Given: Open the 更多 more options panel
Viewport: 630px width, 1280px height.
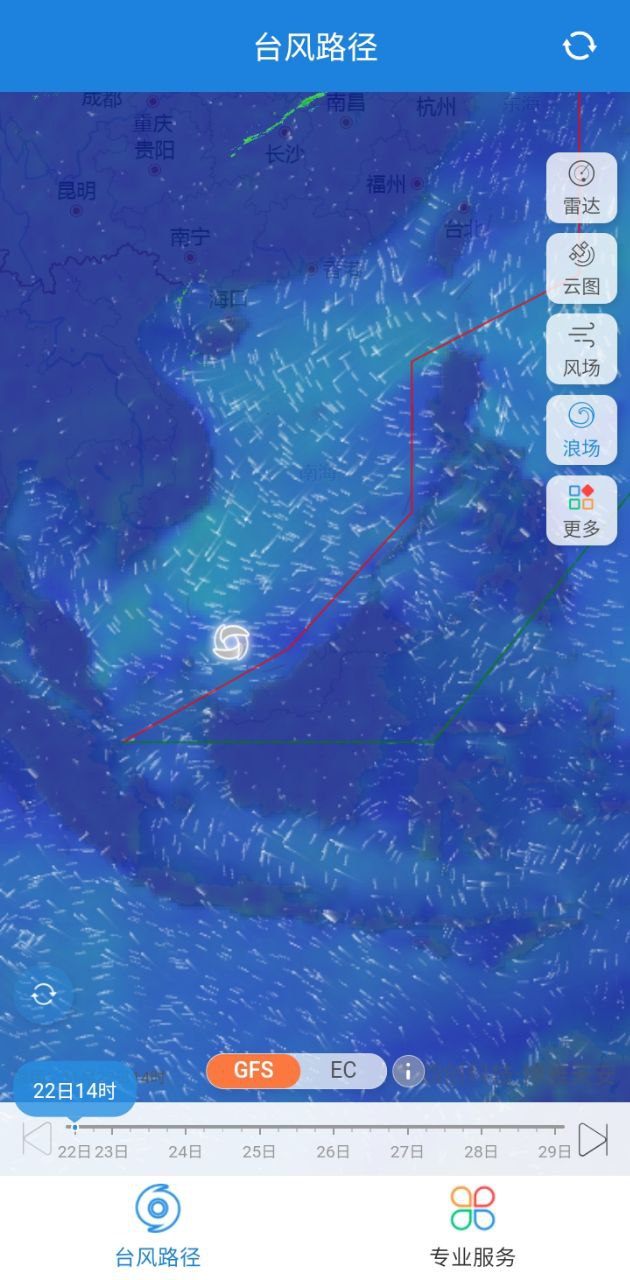Looking at the screenshot, I should [581, 510].
